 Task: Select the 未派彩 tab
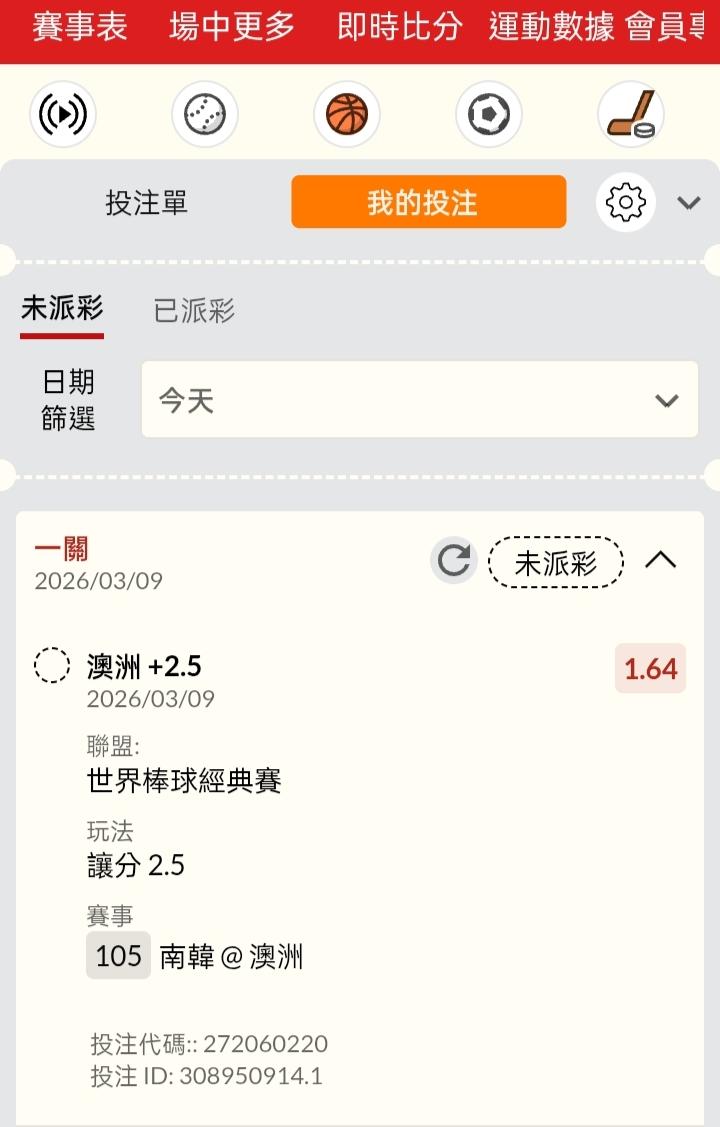62,309
